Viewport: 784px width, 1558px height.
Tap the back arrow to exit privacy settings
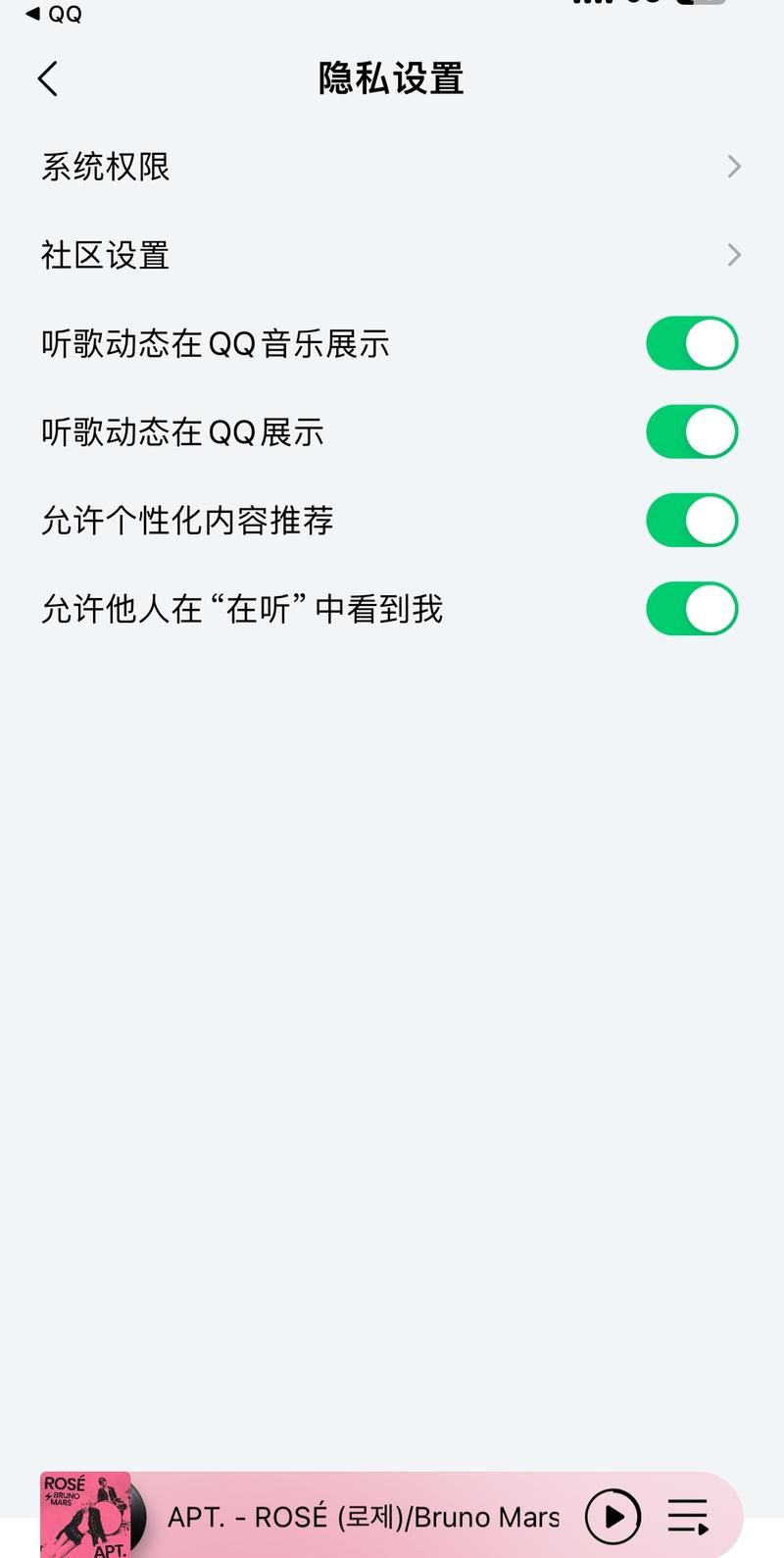[47, 78]
